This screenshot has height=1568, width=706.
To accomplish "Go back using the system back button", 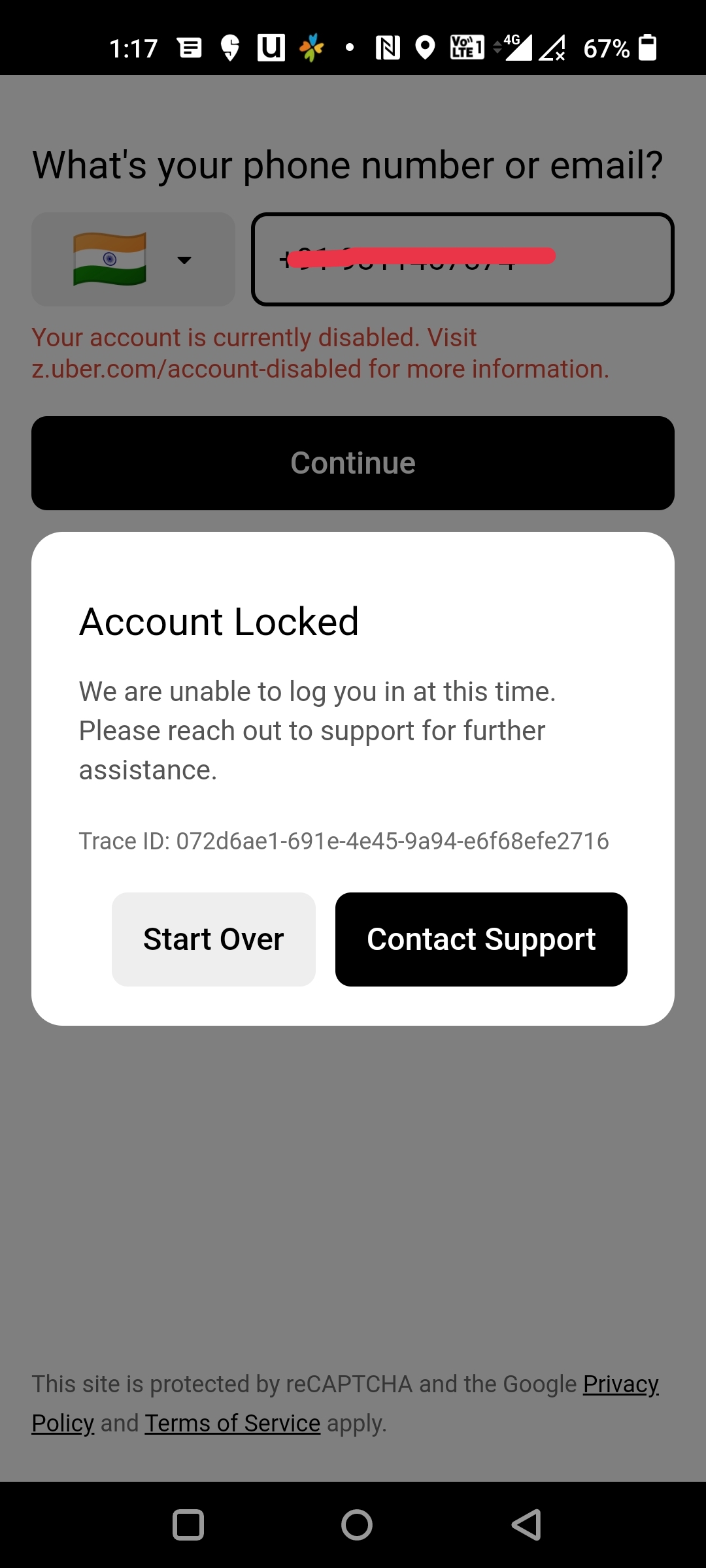I will [x=526, y=1525].
